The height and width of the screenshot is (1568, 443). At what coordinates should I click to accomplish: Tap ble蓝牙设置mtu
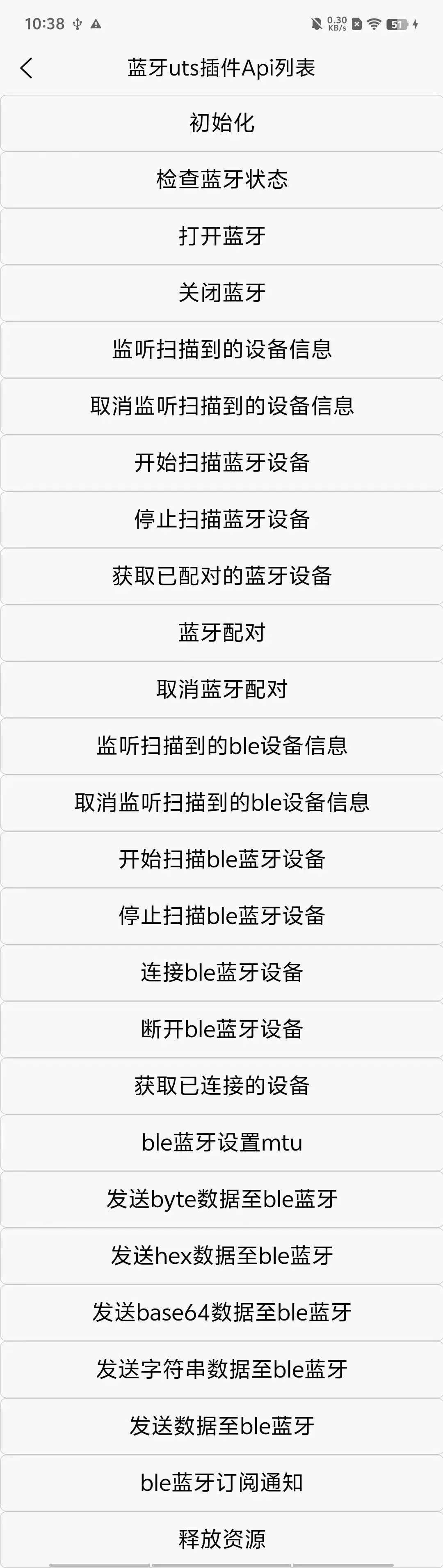(221, 1142)
